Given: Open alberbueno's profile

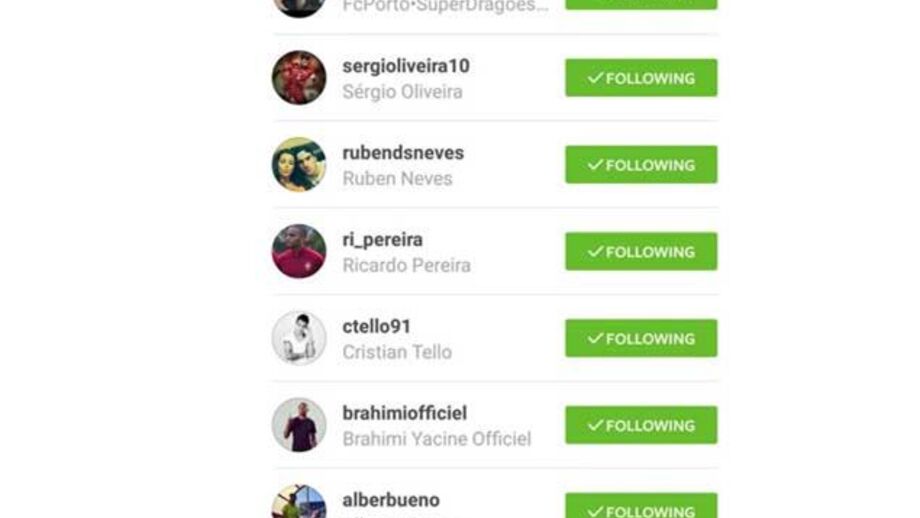Looking at the screenshot, I should 390,500.
